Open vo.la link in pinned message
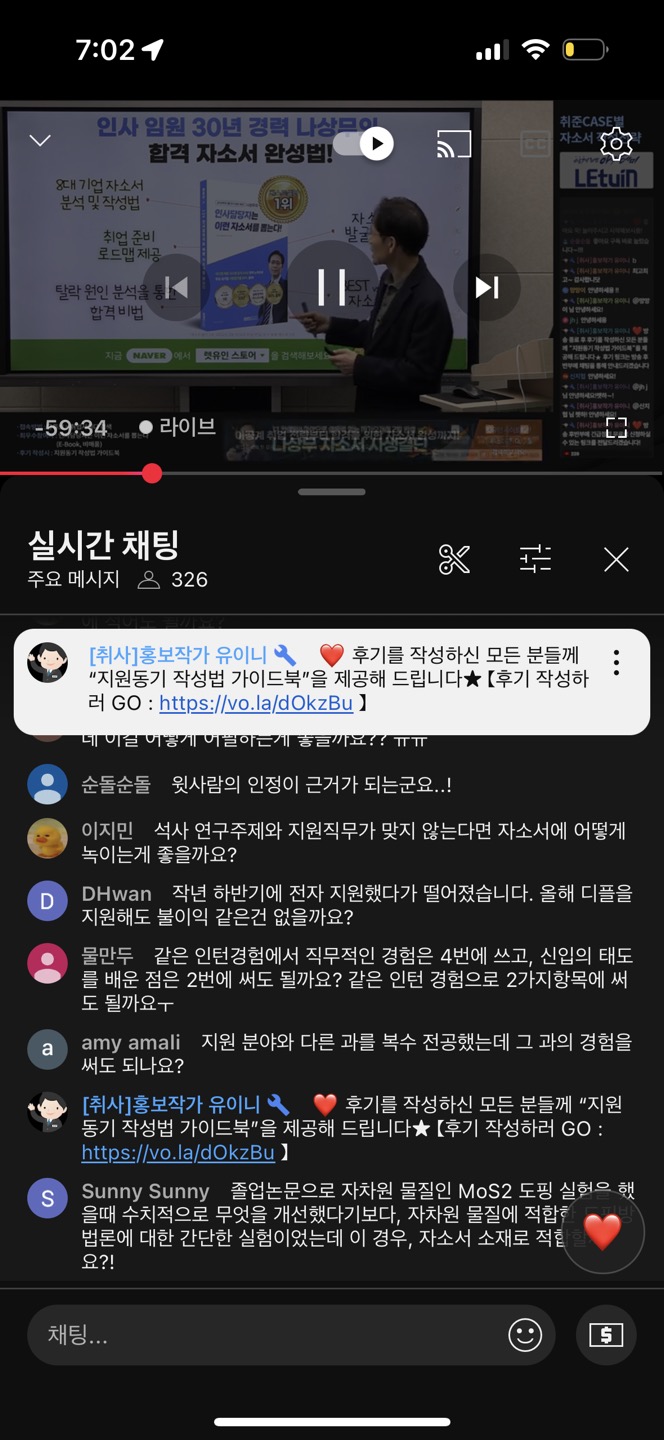The height and width of the screenshot is (1440, 664). (256, 703)
